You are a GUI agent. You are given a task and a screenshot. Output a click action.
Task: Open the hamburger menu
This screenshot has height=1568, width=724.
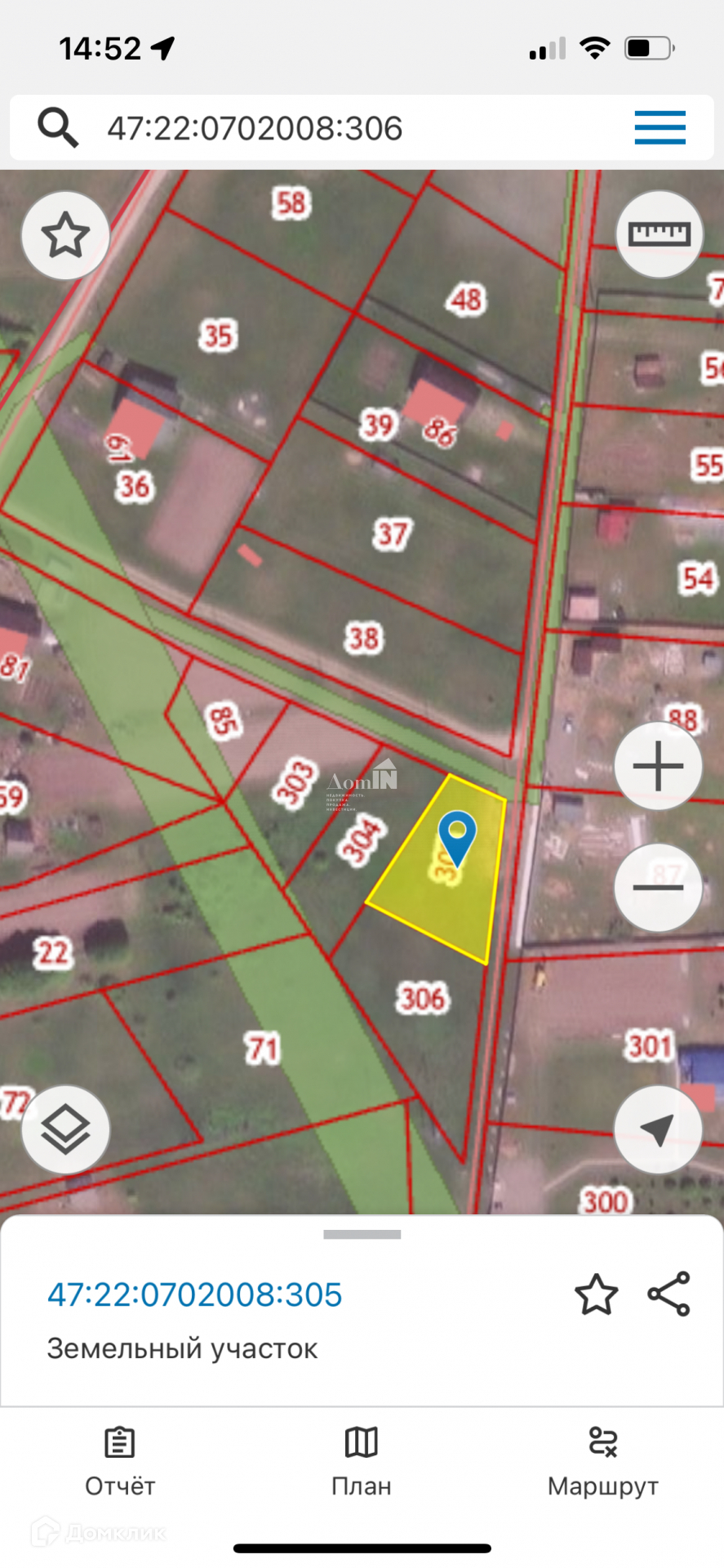pyautogui.click(x=660, y=128)
